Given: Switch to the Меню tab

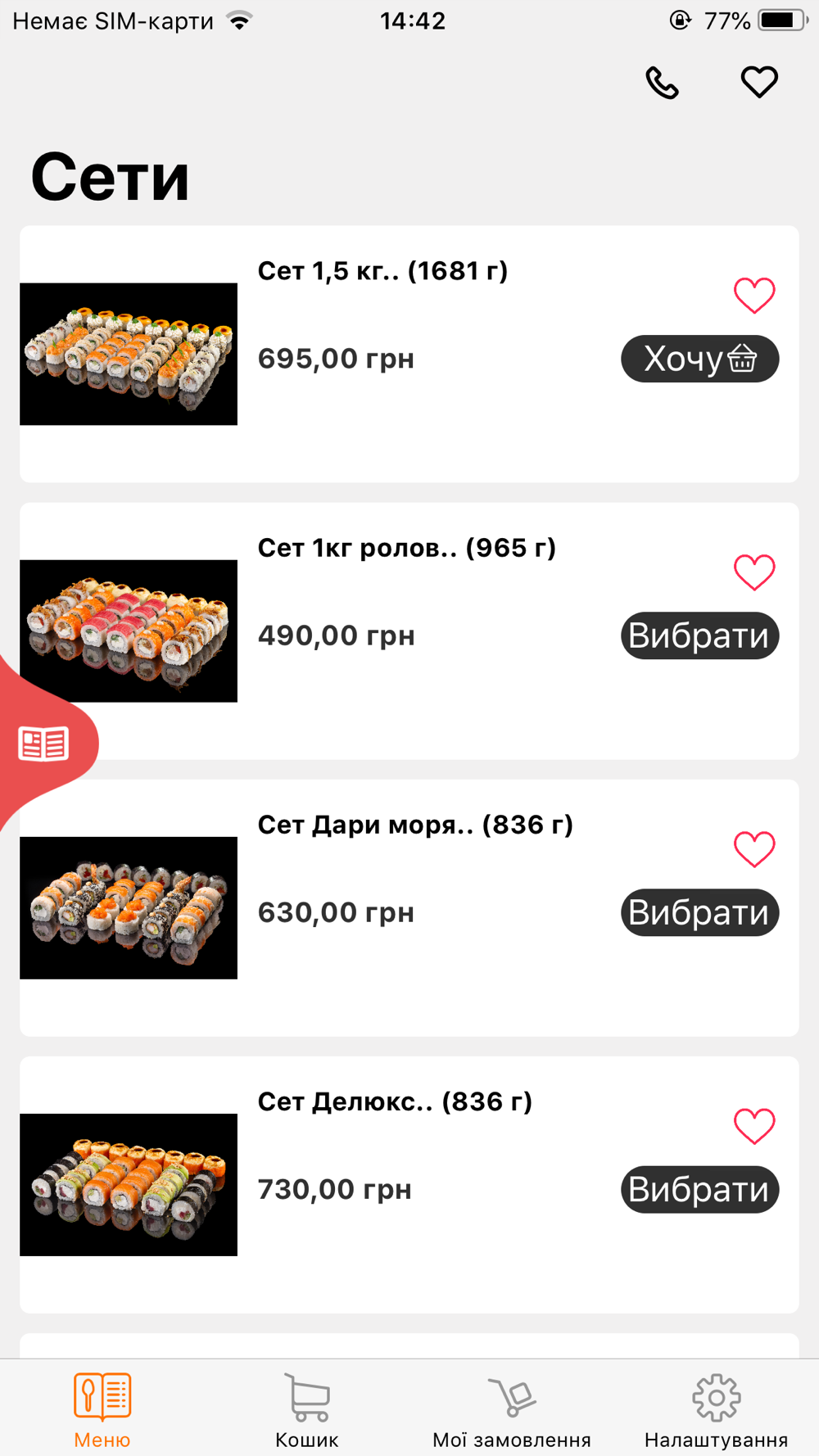Looking at the screenshot, I should click(102, 1410).
